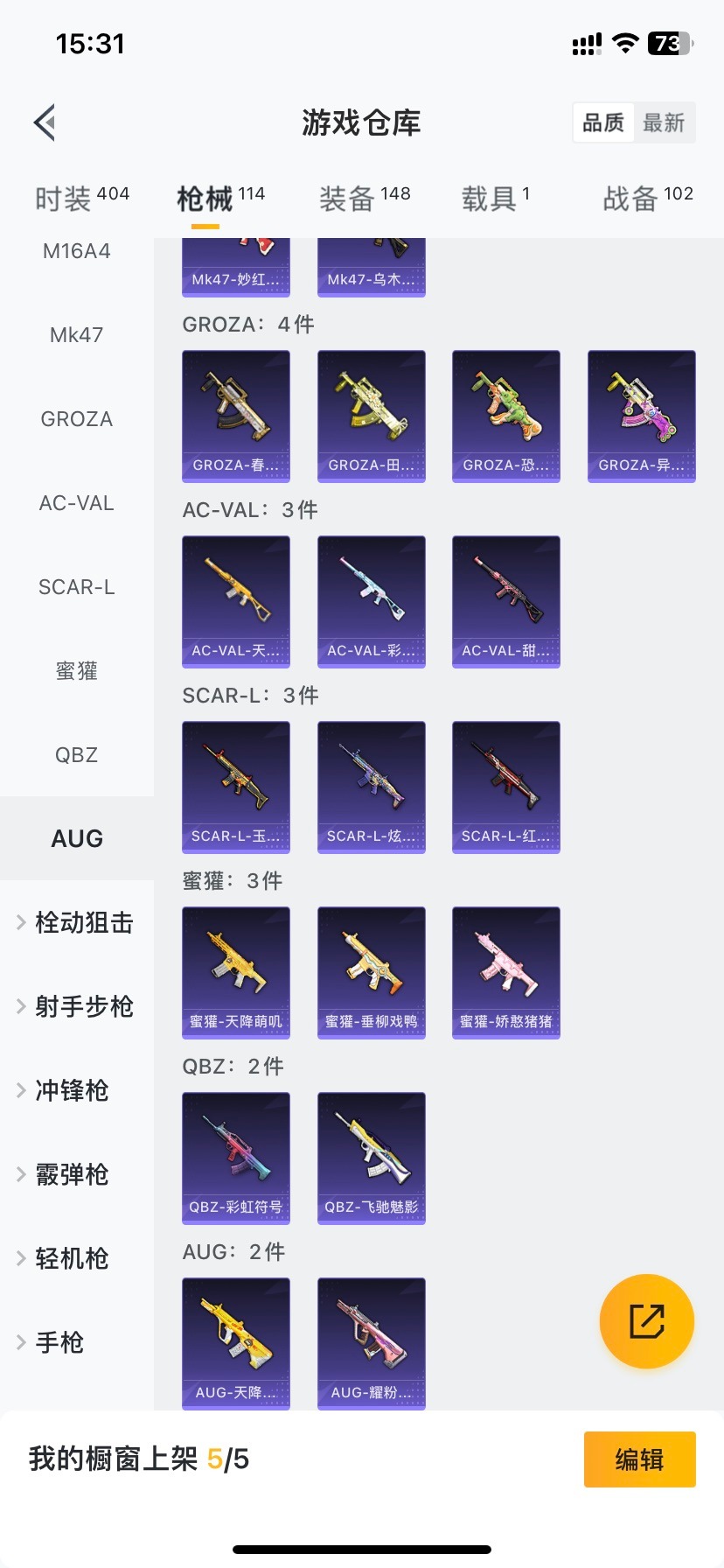Jump to 蜜獾 in the sidebar
This screenshot has height=1568, width=724.
(77, 671)
